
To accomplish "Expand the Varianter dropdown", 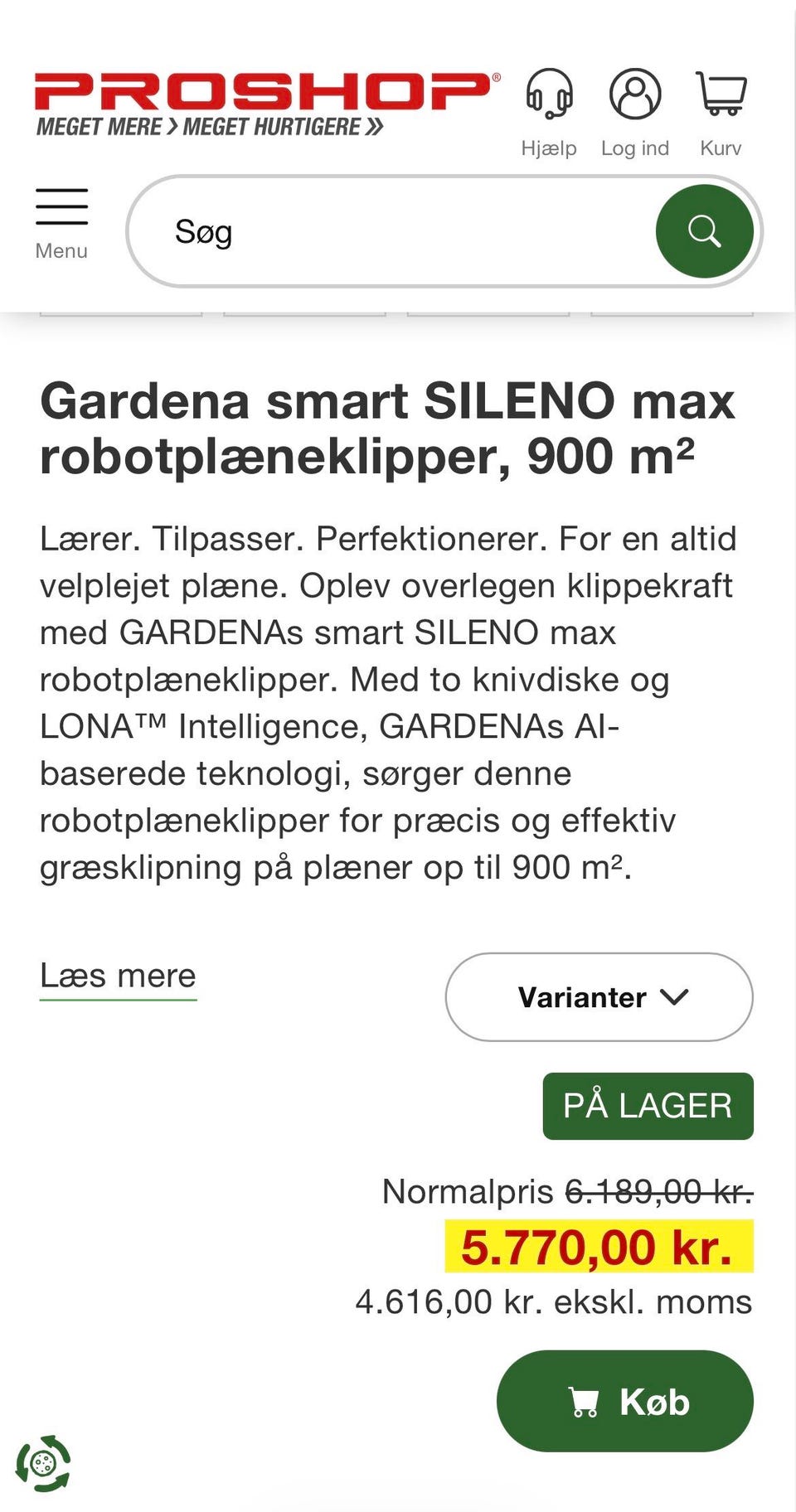I will tap(599, 997).
